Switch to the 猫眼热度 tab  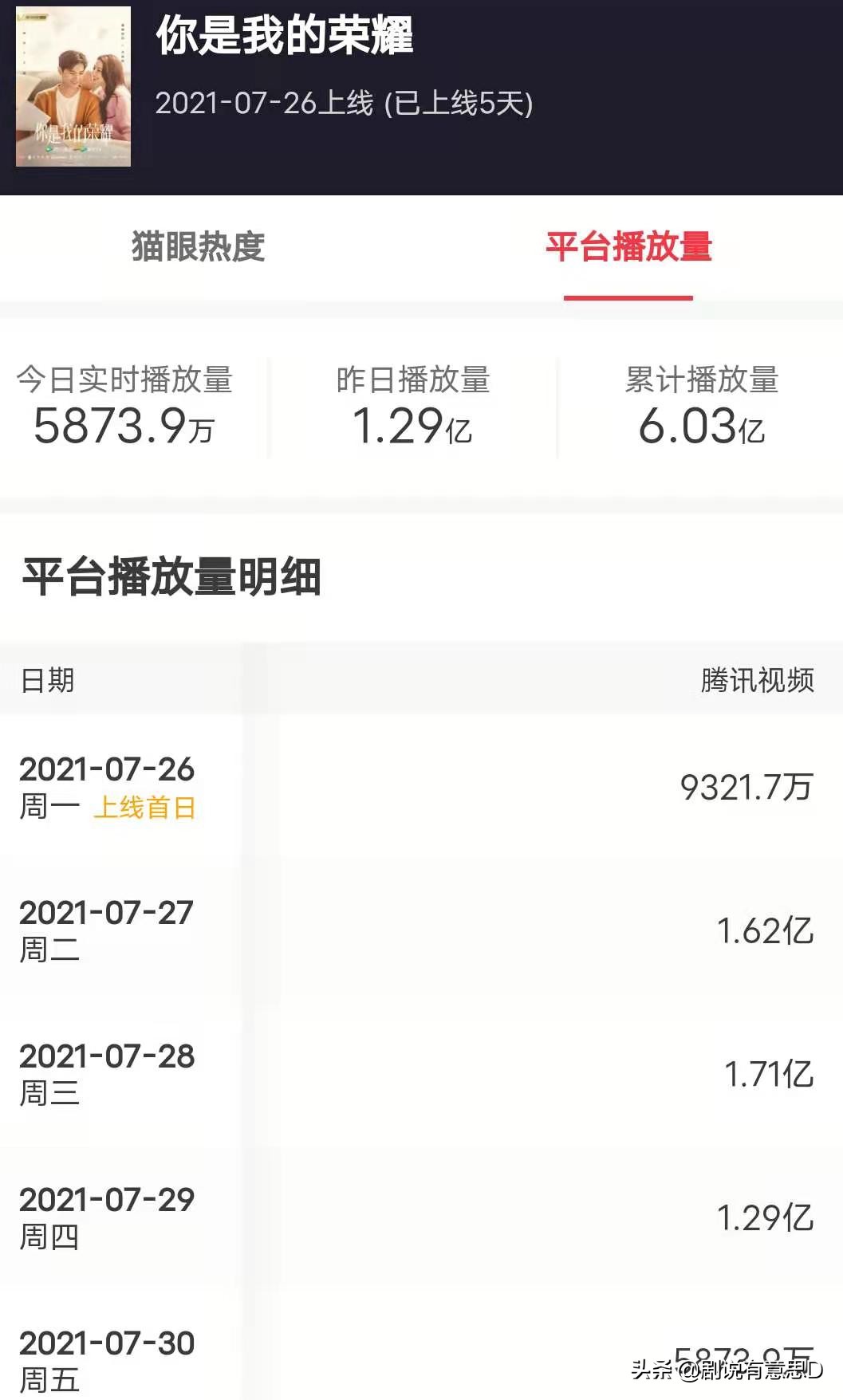(199, 250)
